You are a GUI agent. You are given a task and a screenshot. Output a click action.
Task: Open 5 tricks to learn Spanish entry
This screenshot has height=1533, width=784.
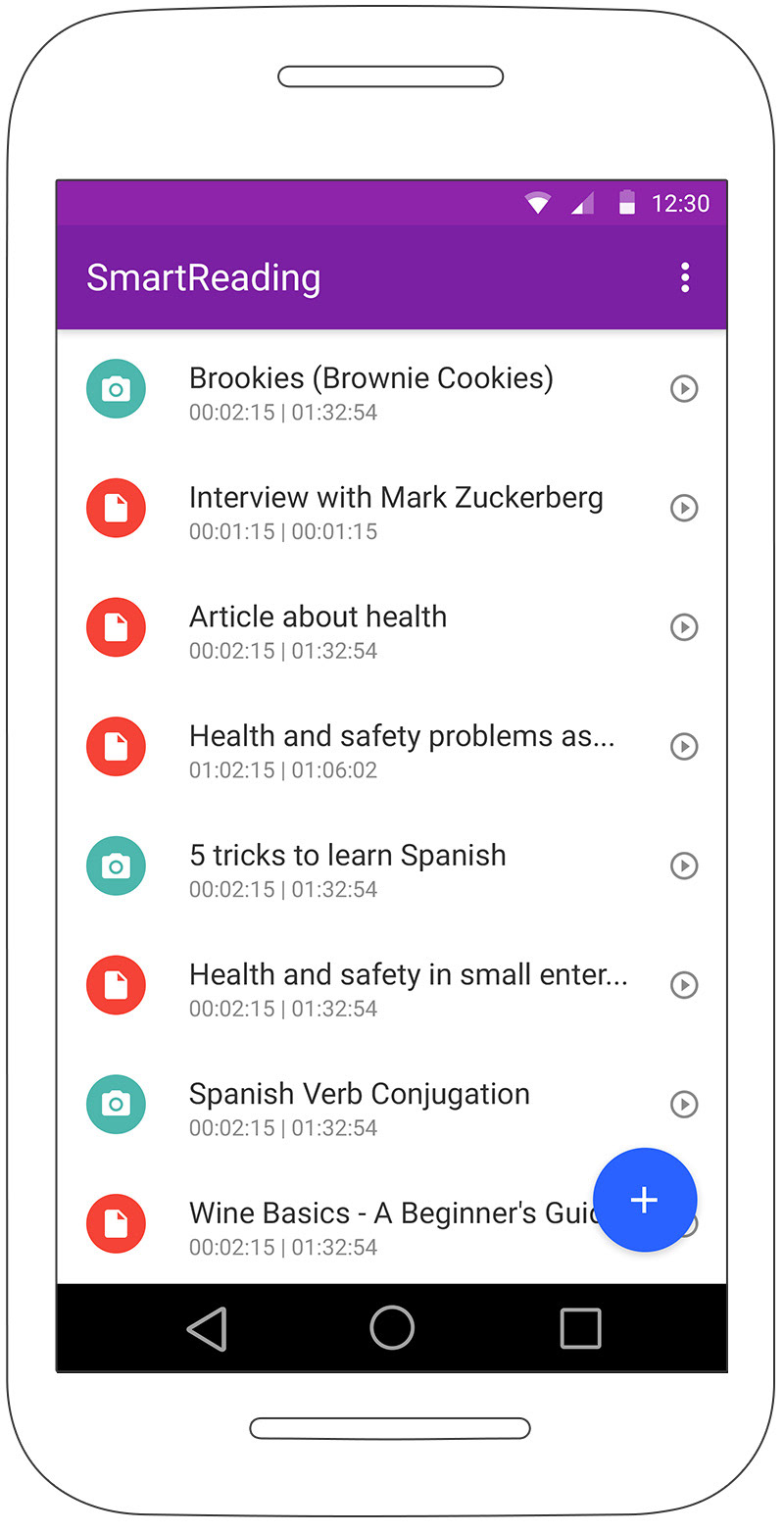tap(392, 866)
